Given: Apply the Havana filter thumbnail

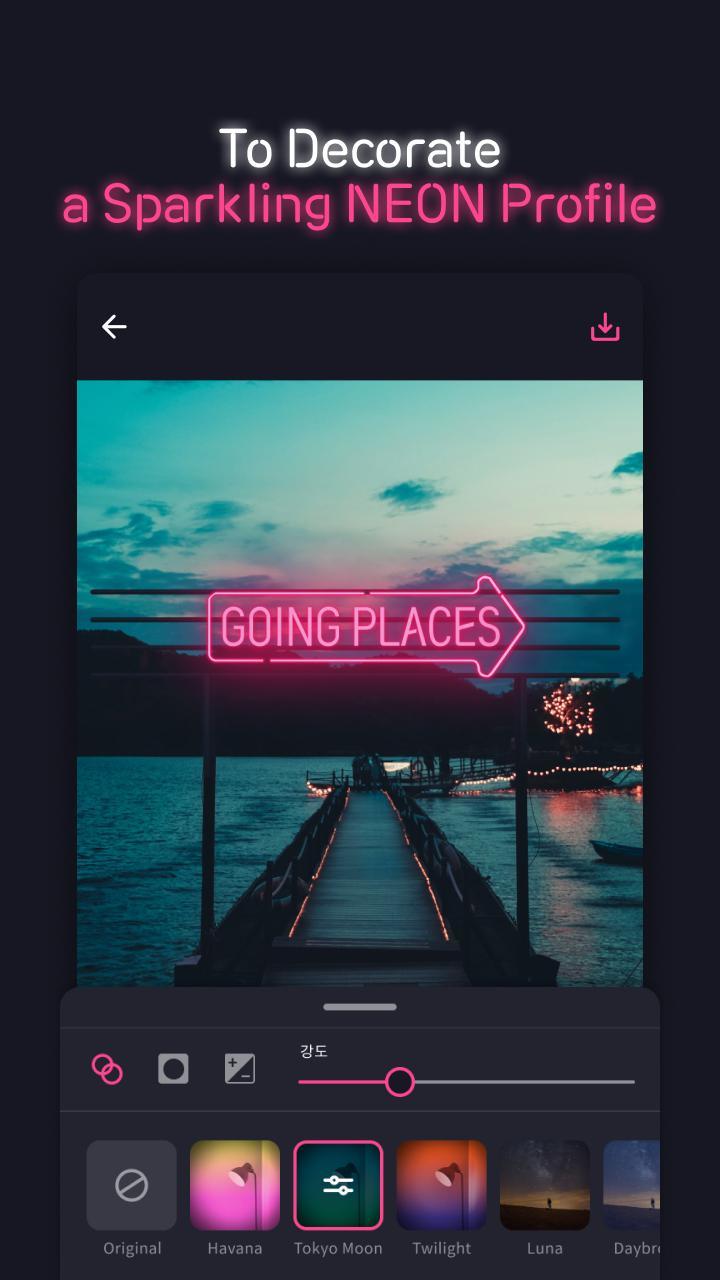Looking at the screenshot, I should pyautogui.click(x=235, y=1185).
